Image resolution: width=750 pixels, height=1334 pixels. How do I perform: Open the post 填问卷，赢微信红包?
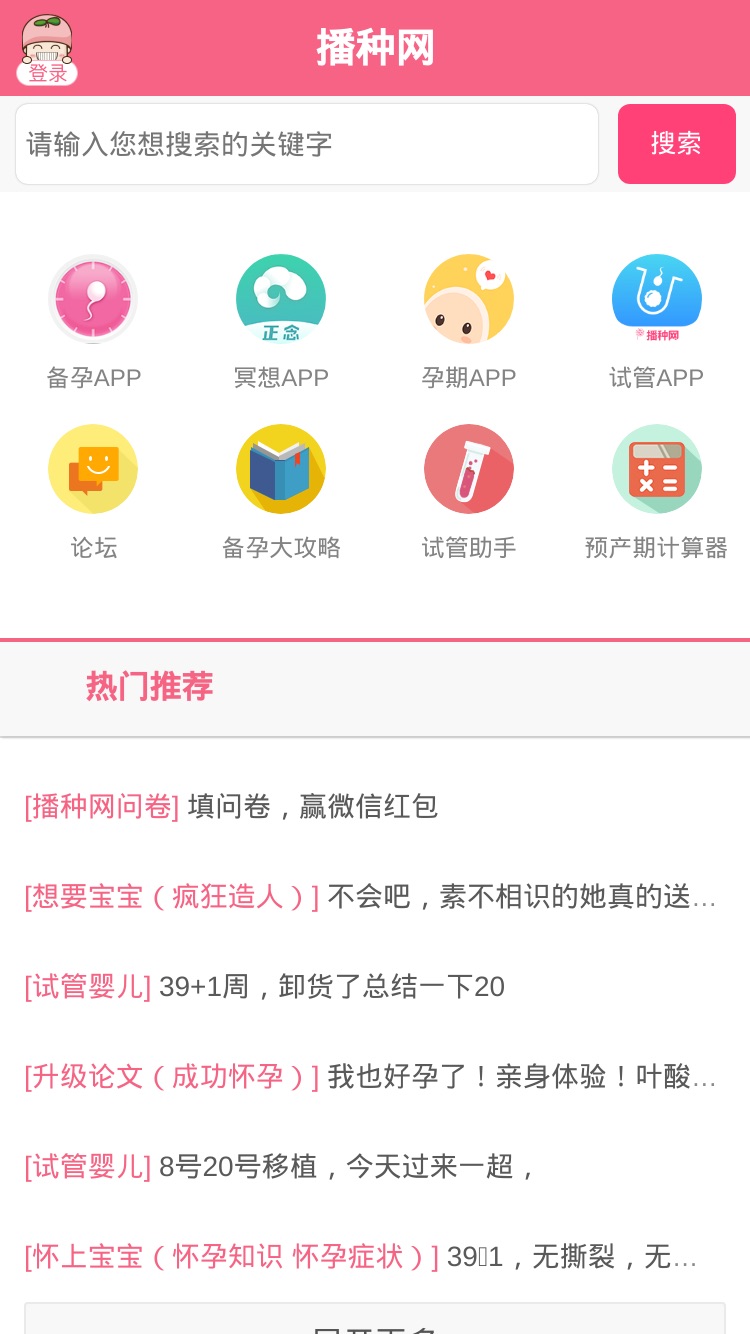[x=231, y=806]
